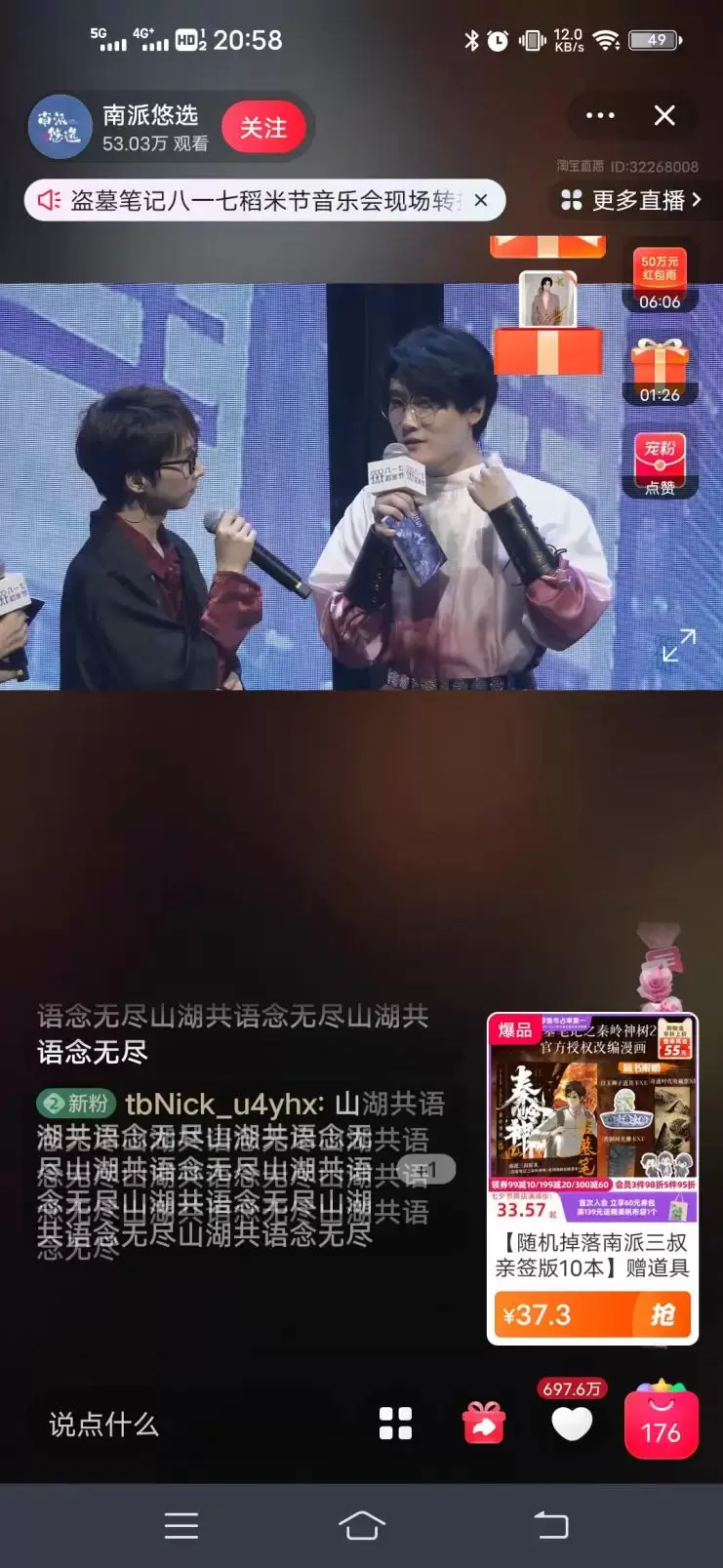Open the 50万元红包雨 countdown
The width and height of the screenshot is (723, 1568).
[660, 278]
